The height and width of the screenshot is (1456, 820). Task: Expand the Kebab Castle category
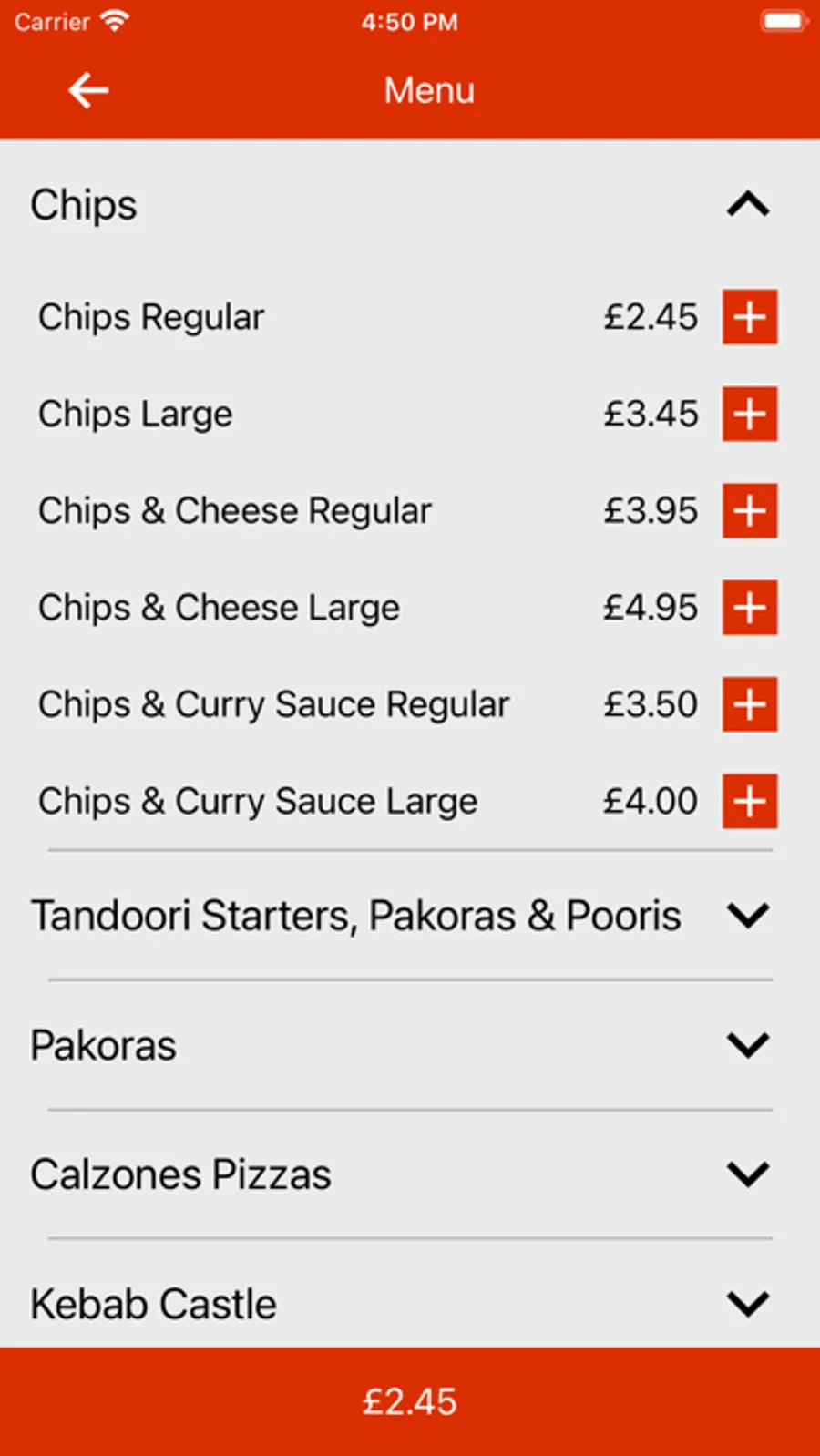748,1303
